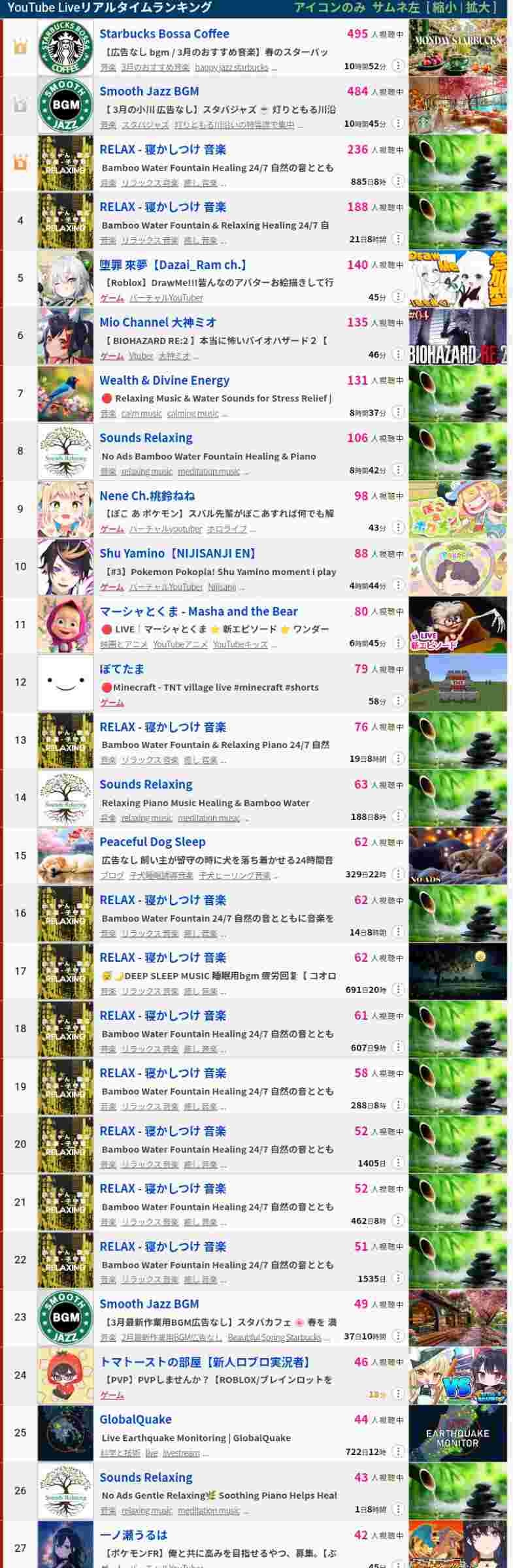513x1568 pixels.
Task: Open GlobalQuake channel link
Action: tap(135, 1420)
